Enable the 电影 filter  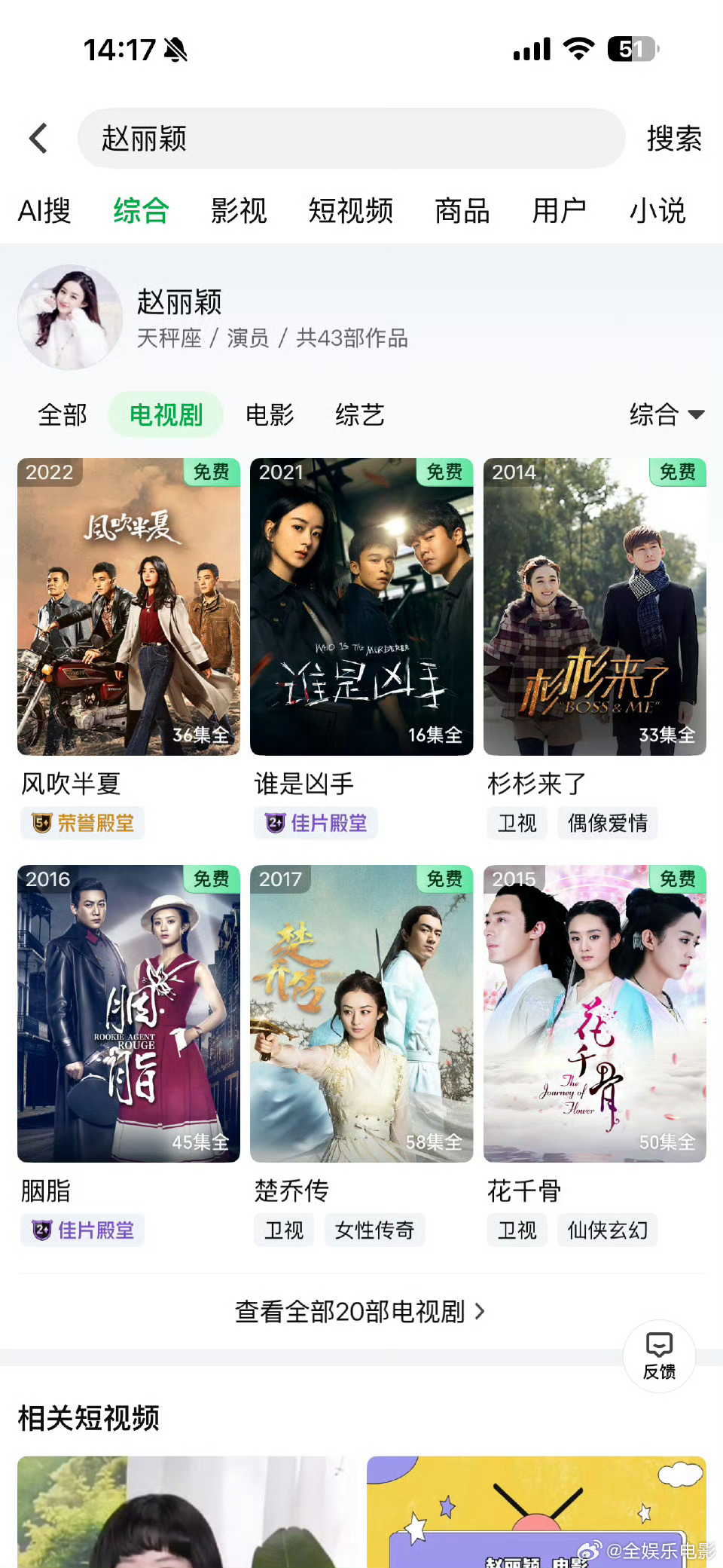(x=269, y=414)
